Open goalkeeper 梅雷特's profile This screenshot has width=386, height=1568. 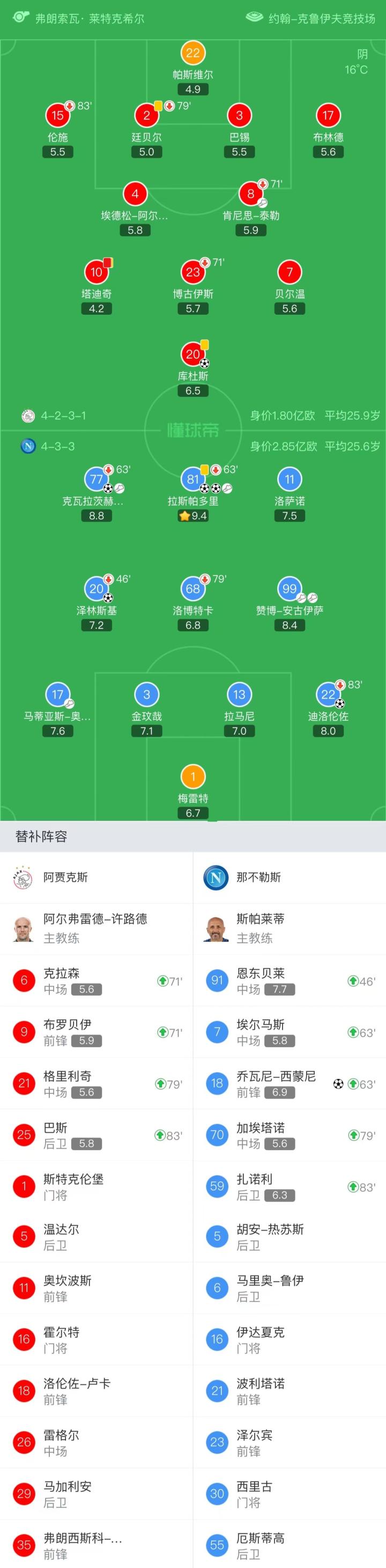point(192,778)
